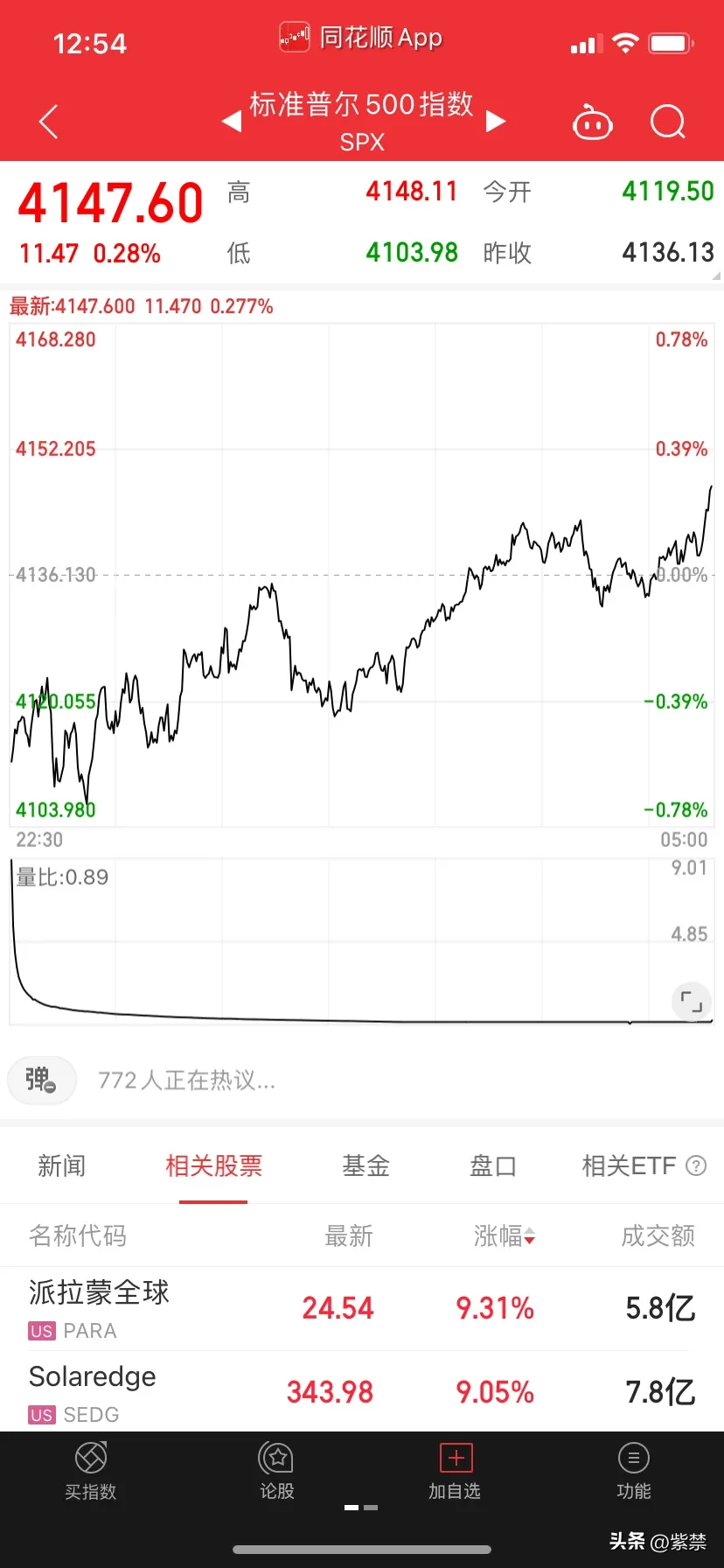Sort stocks by 涨幅
The image size is (724, 1568).
[x=504, y=1235]
